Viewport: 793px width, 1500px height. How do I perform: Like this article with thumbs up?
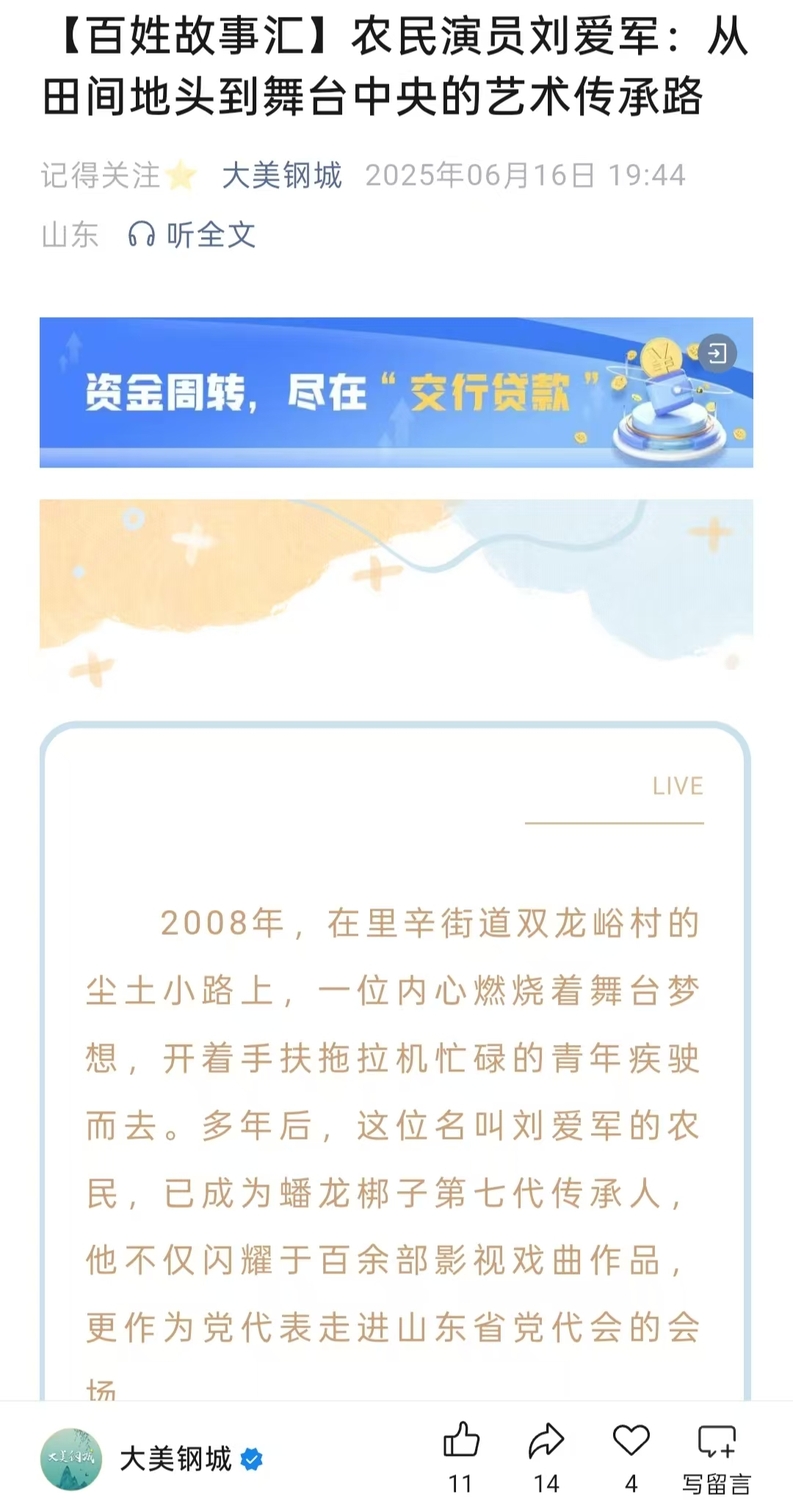[x=461, y=1442]
